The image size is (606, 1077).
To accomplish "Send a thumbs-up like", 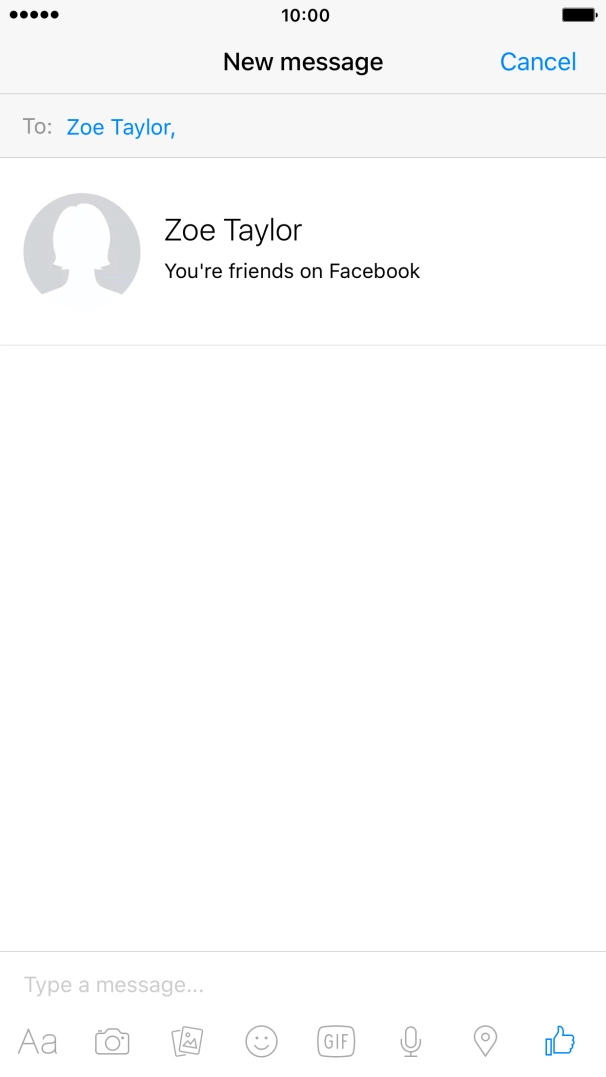I will pyautogui.click(x=560, y=1041).
